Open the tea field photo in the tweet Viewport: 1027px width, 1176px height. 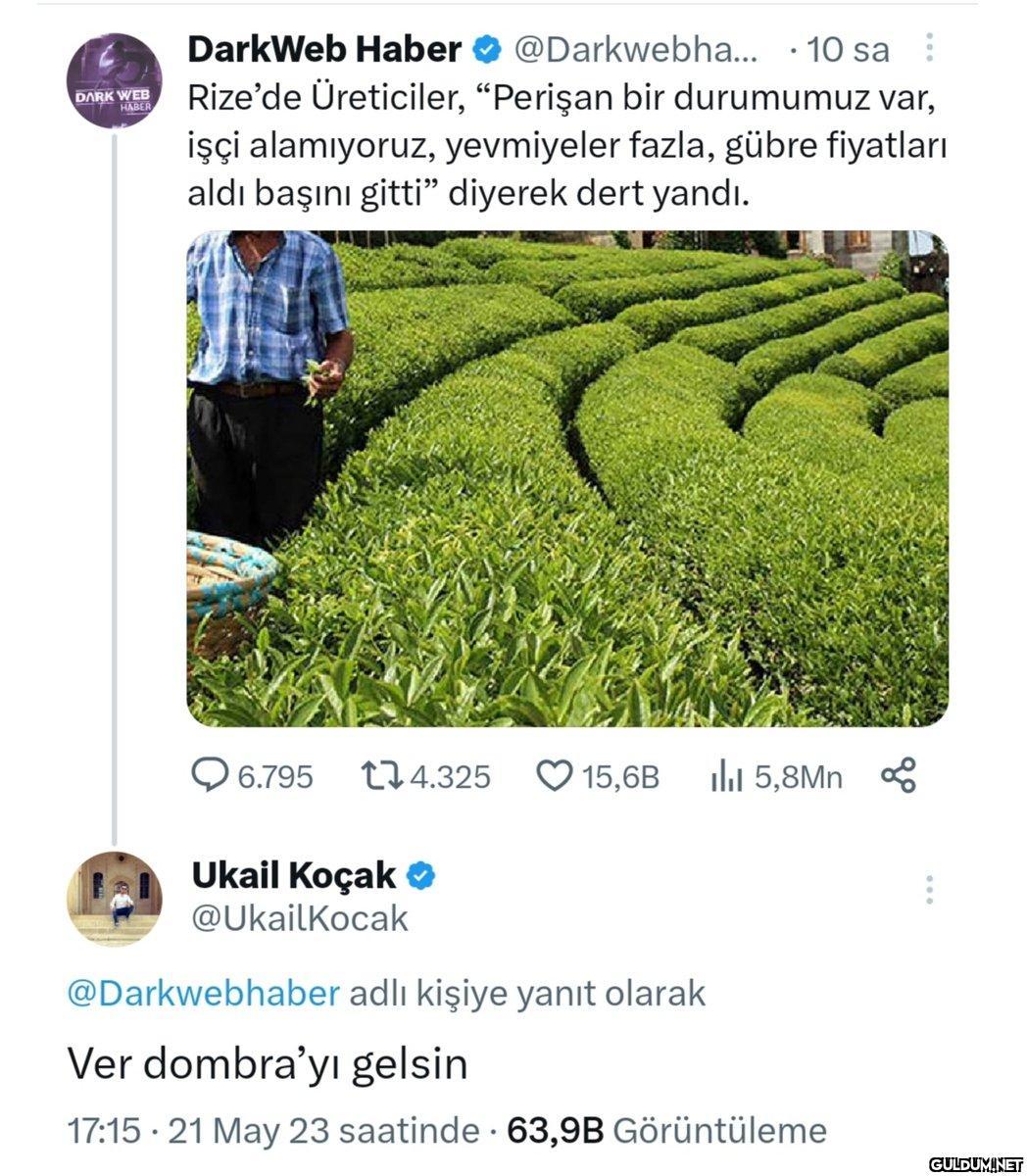tap(567, 478)
